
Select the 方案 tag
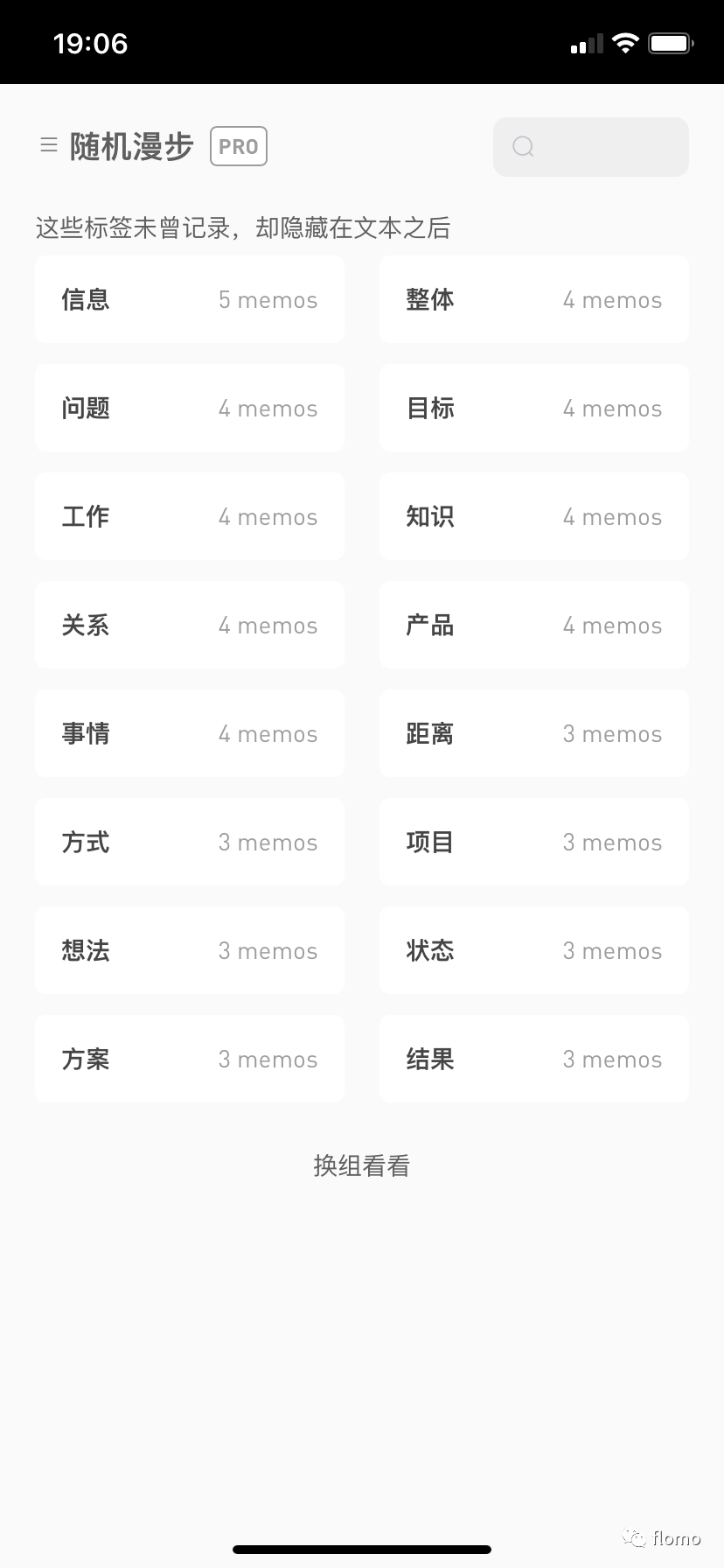tap(190, 1059)
